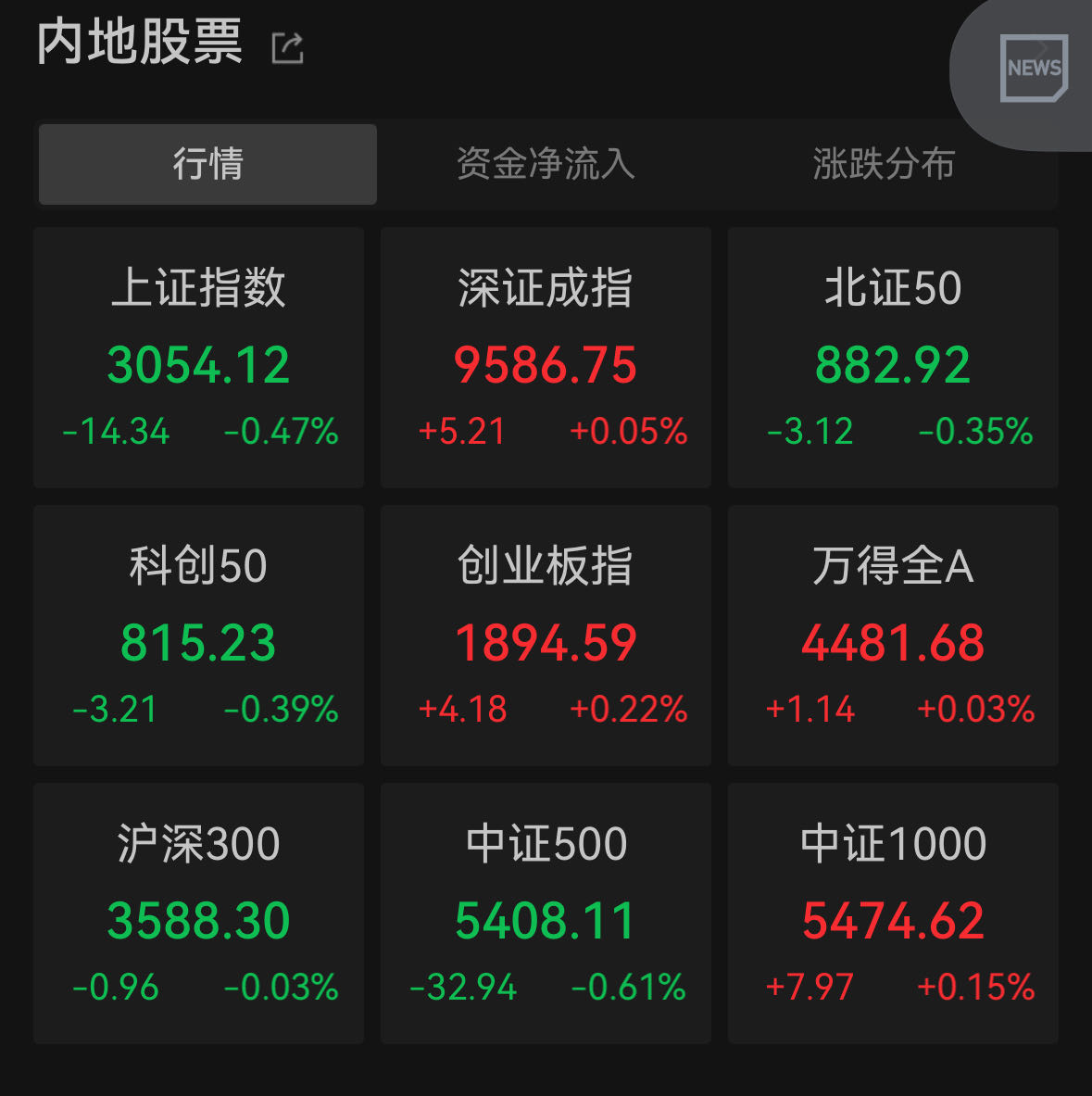Image resolution: width=1092 pixels, height=1096 pixels.
Task: Open the 中证500 index card
Action: click(x=546, y=913)
